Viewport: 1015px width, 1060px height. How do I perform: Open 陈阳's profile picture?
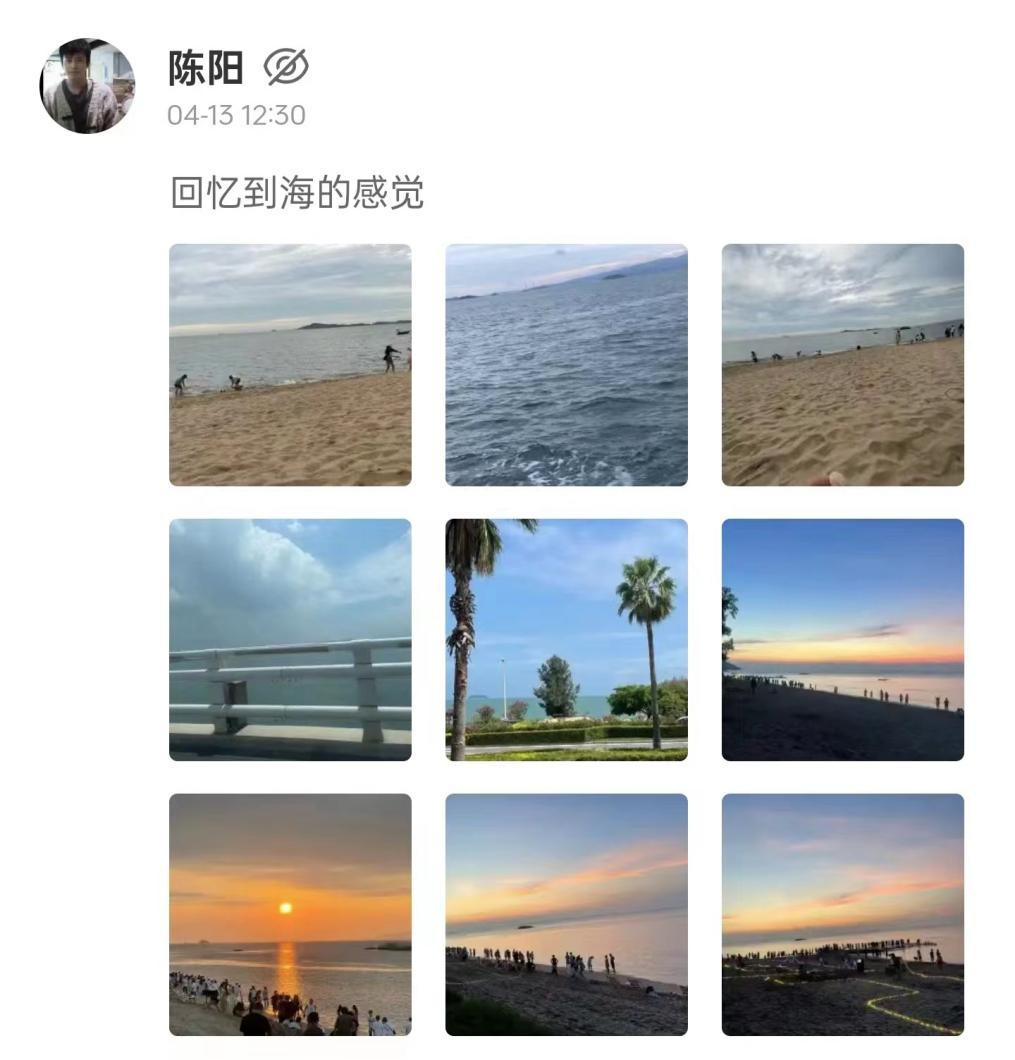click(x=87, y=86)
